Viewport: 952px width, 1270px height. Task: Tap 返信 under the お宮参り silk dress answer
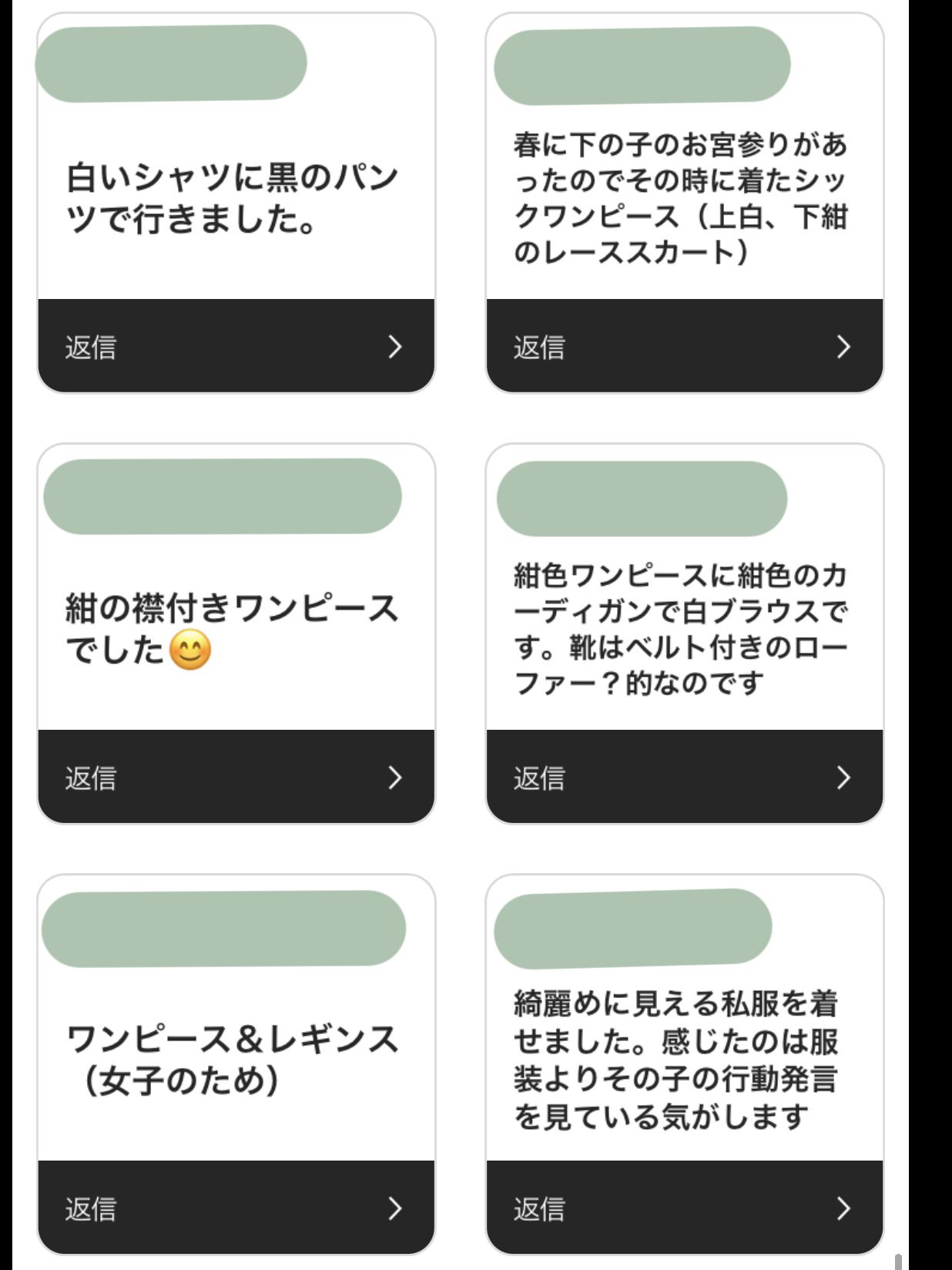[684, 346]
